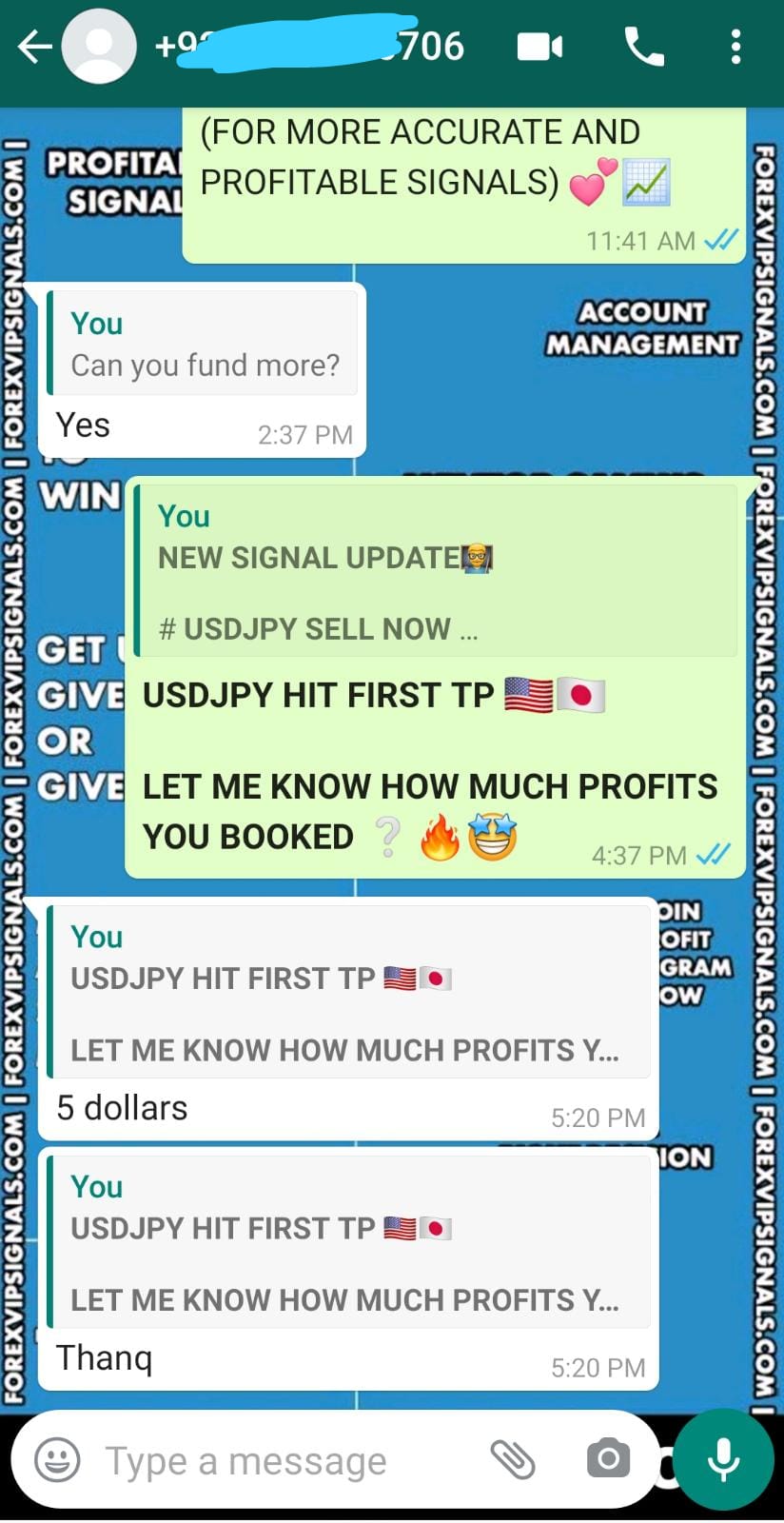Start a video call

[539, 47]
